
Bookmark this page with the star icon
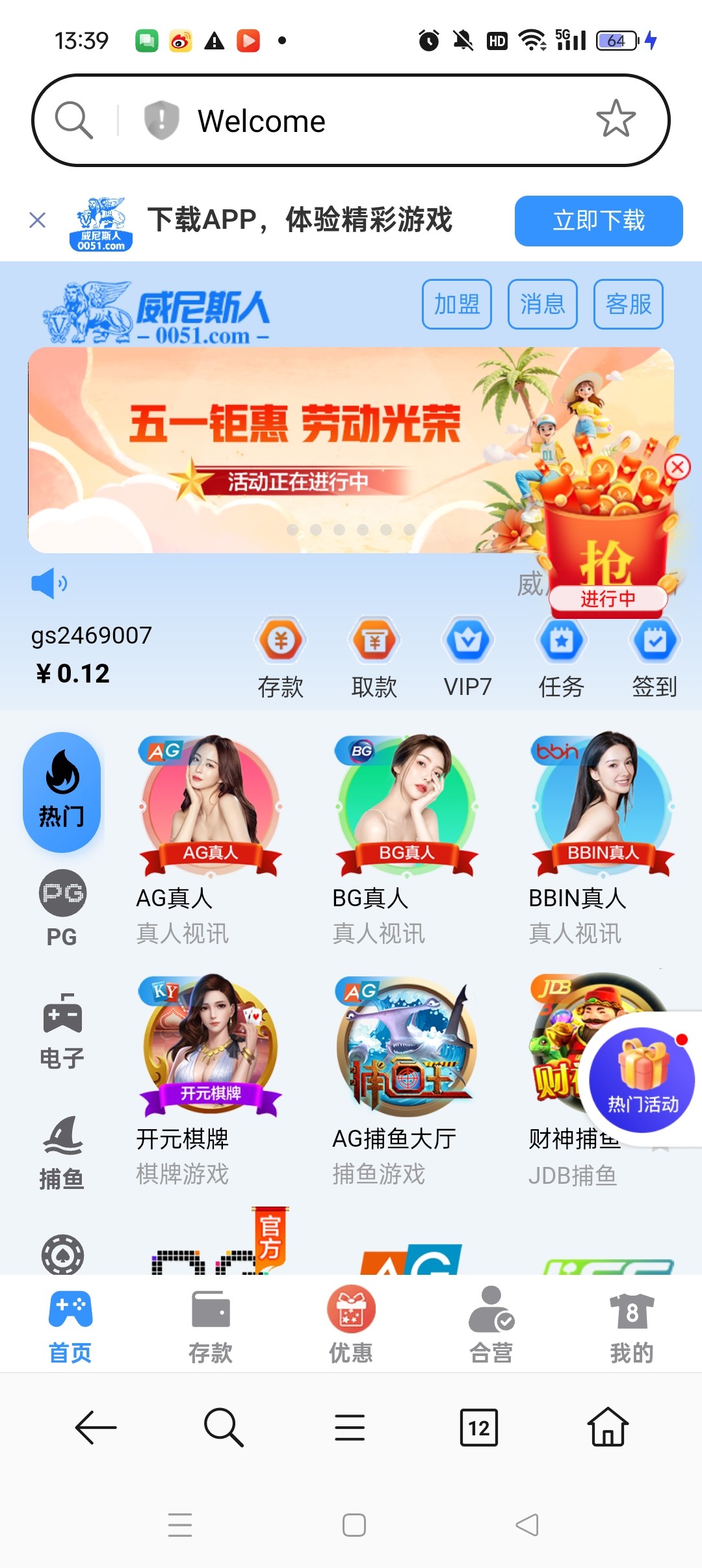615,119
